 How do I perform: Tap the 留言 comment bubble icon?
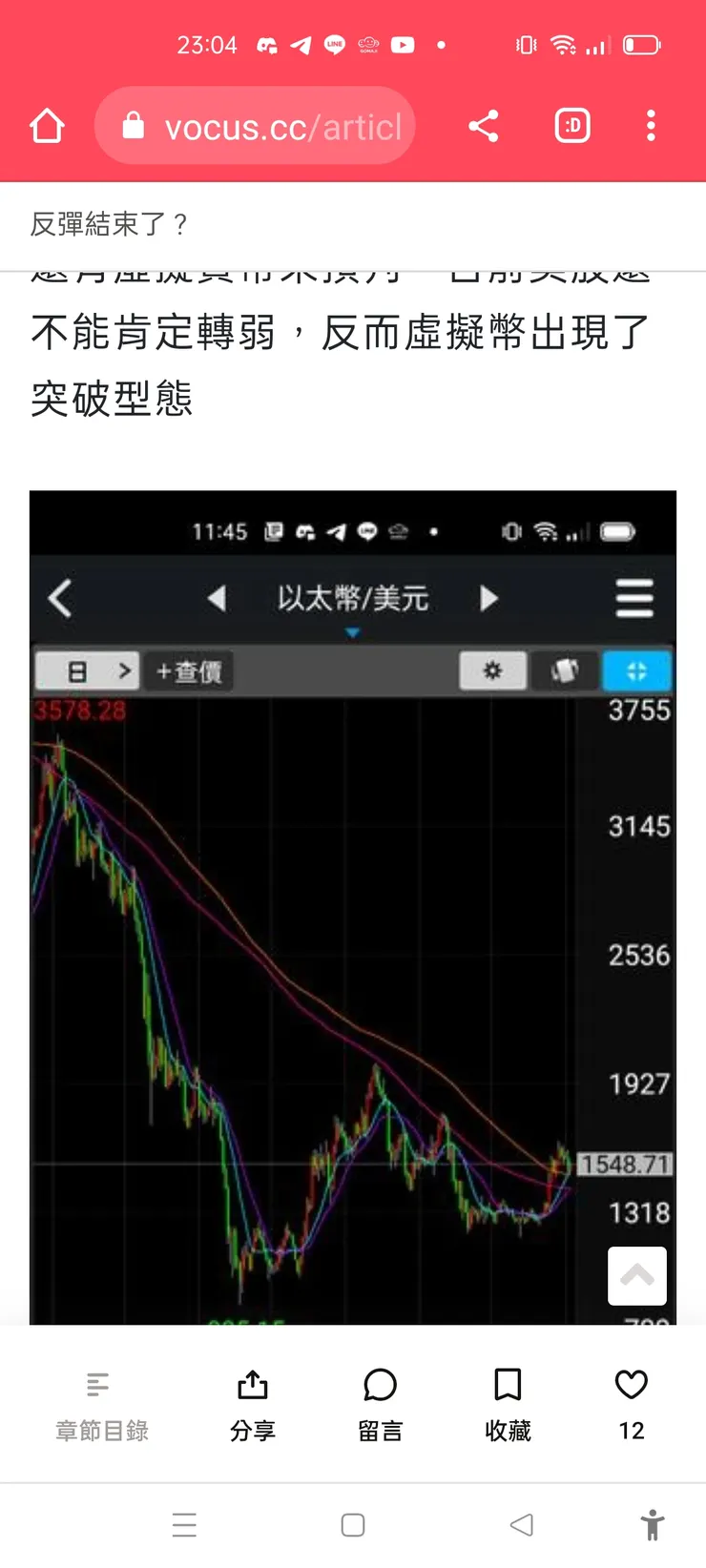[380, 1385]
